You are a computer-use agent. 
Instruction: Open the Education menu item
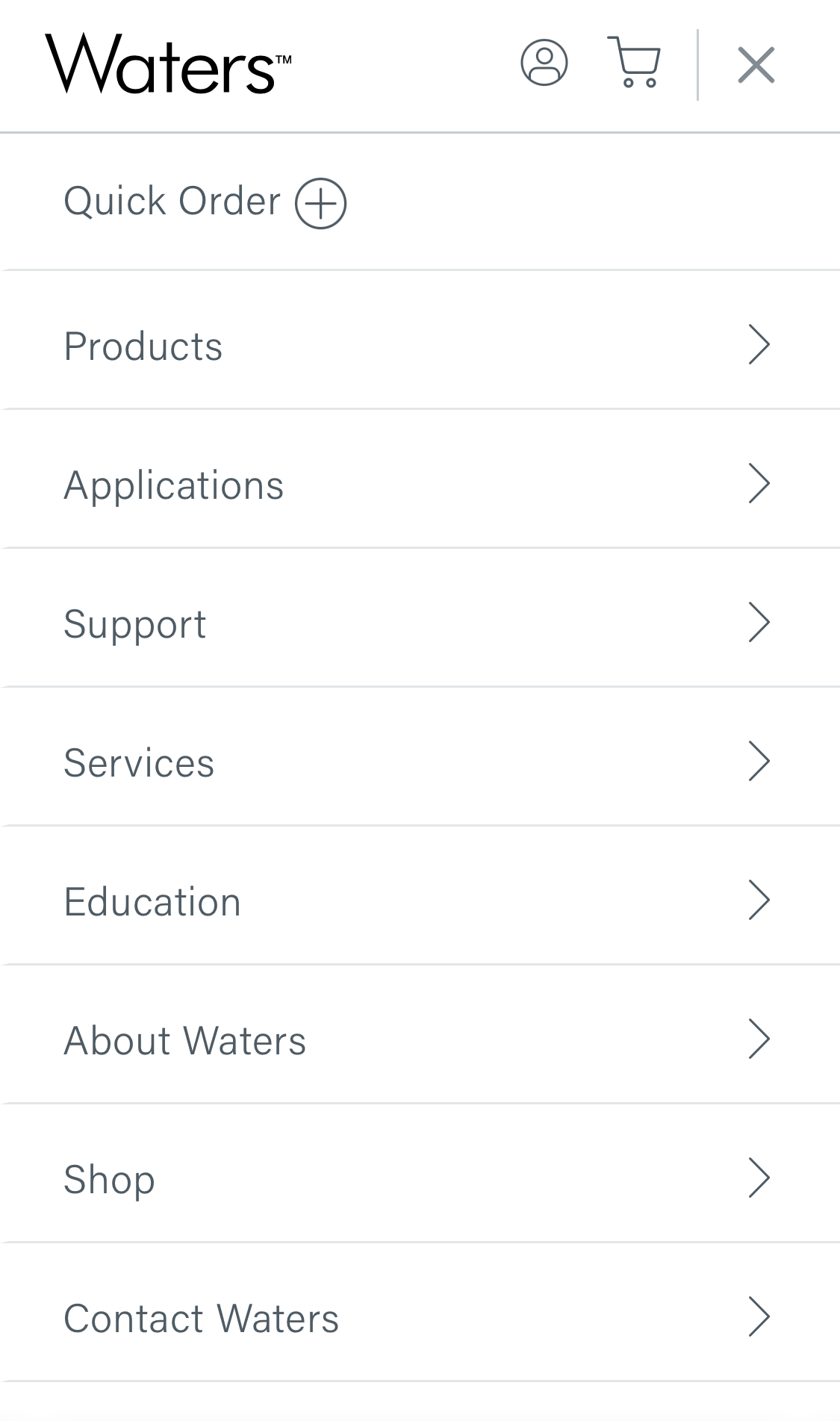pos(759,900)
